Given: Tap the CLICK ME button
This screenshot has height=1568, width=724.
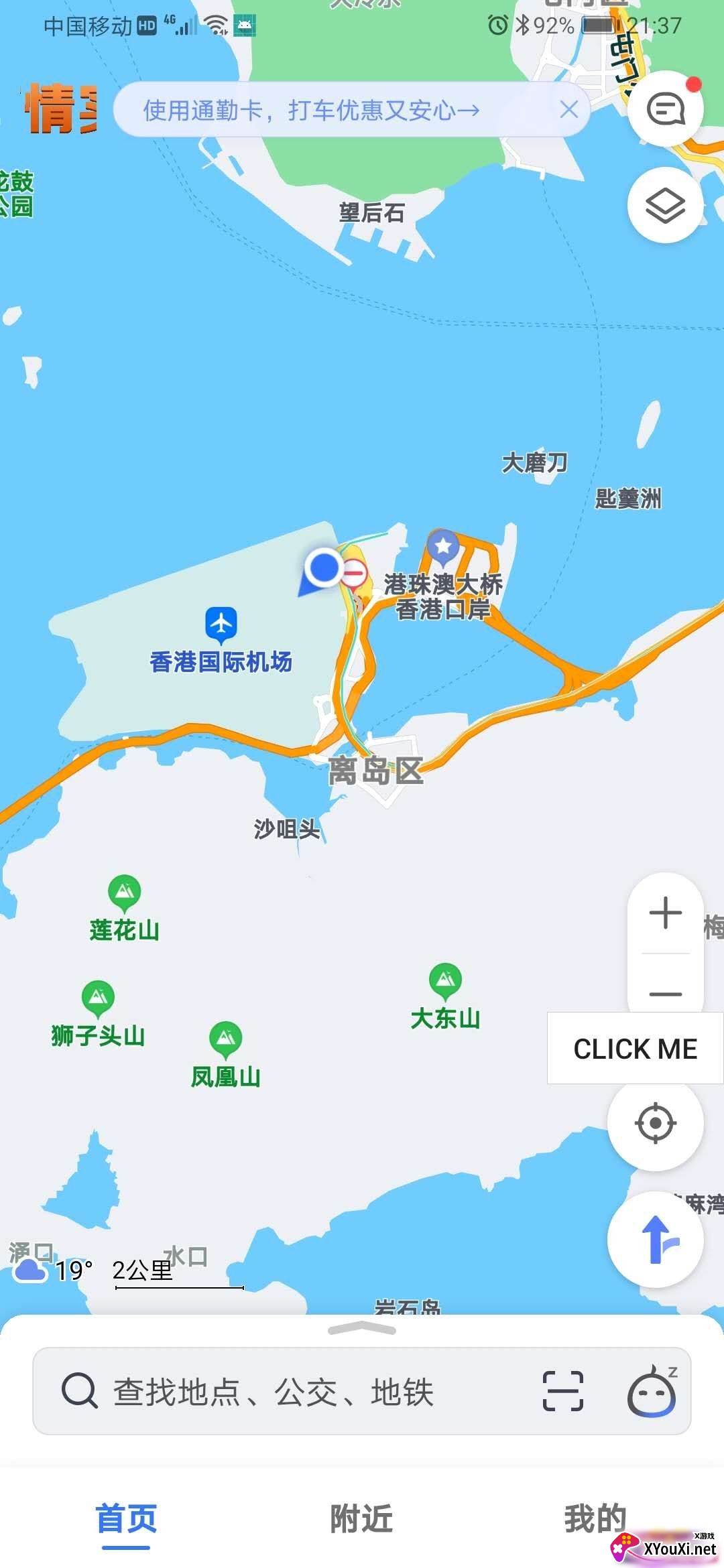Looking at the screenshot, I should 635,1049.
